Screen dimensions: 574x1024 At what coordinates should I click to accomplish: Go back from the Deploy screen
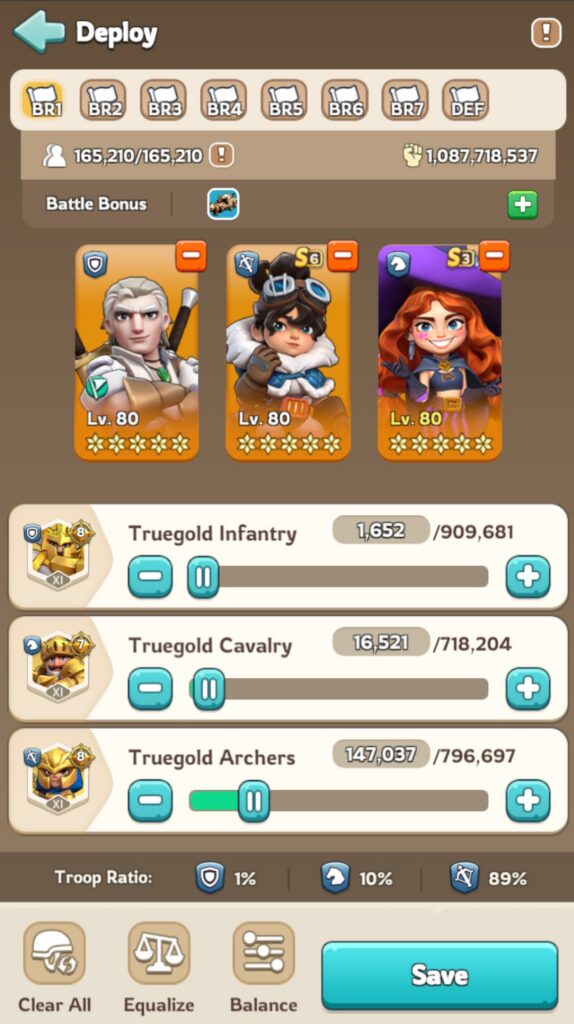[x=39, y=31]
